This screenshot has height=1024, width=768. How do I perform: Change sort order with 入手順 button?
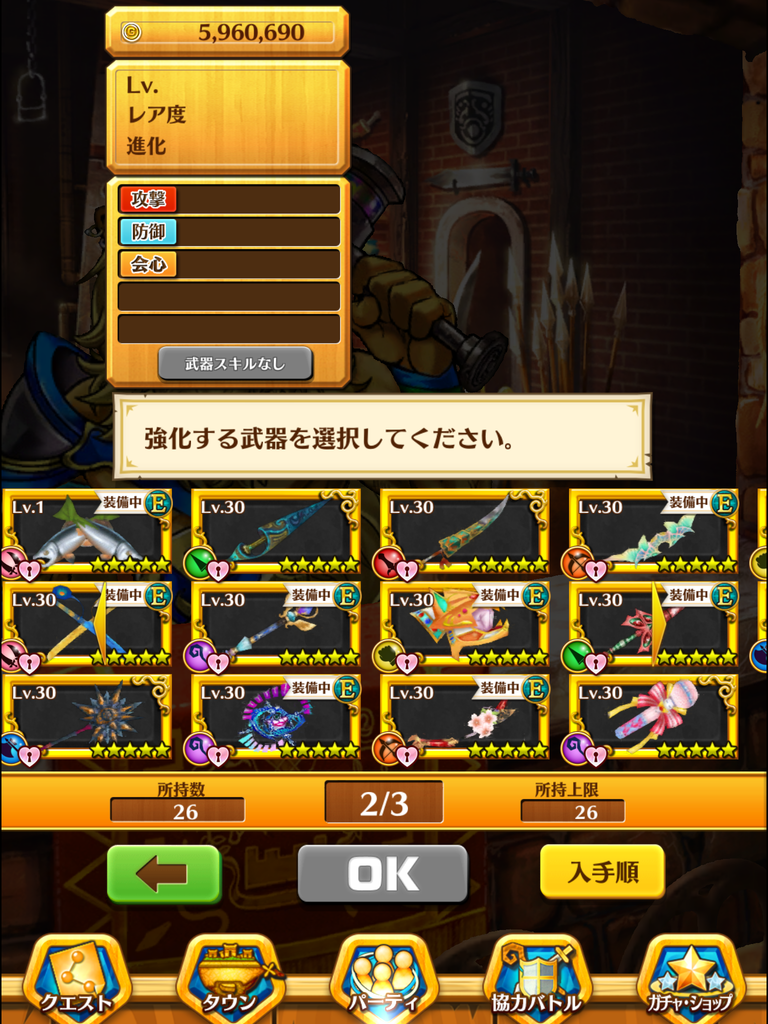(x=602, y=871)
